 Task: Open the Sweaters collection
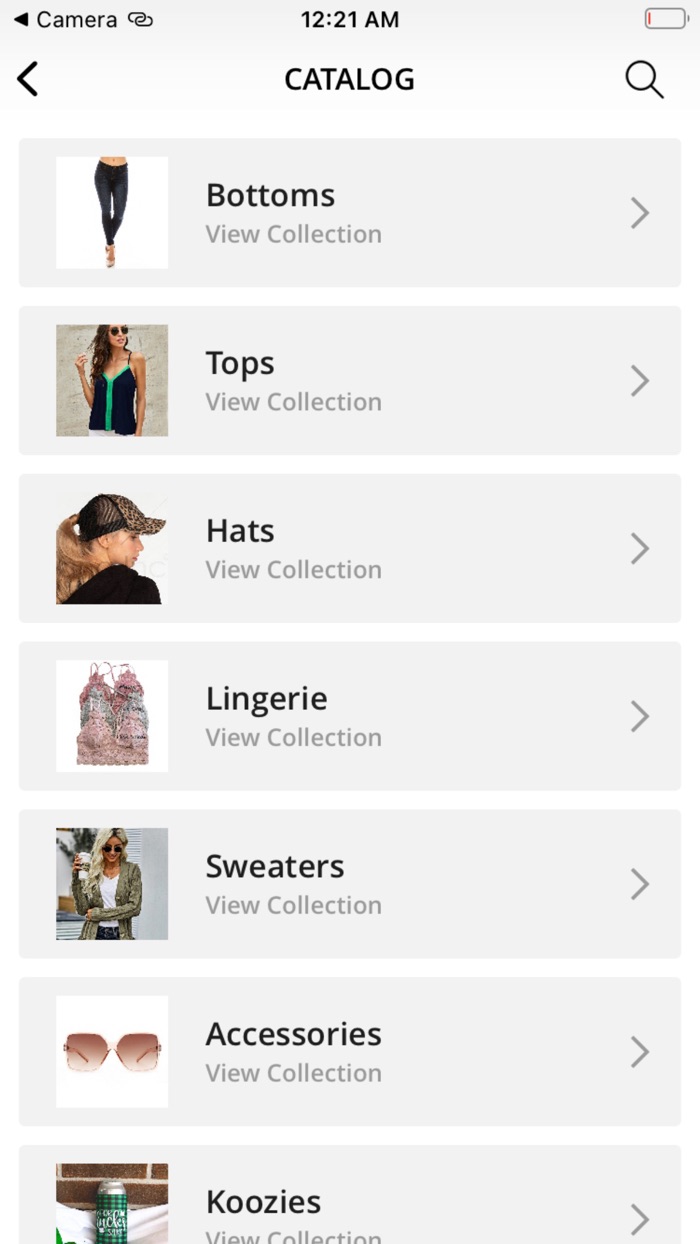[x=350, y=885]
